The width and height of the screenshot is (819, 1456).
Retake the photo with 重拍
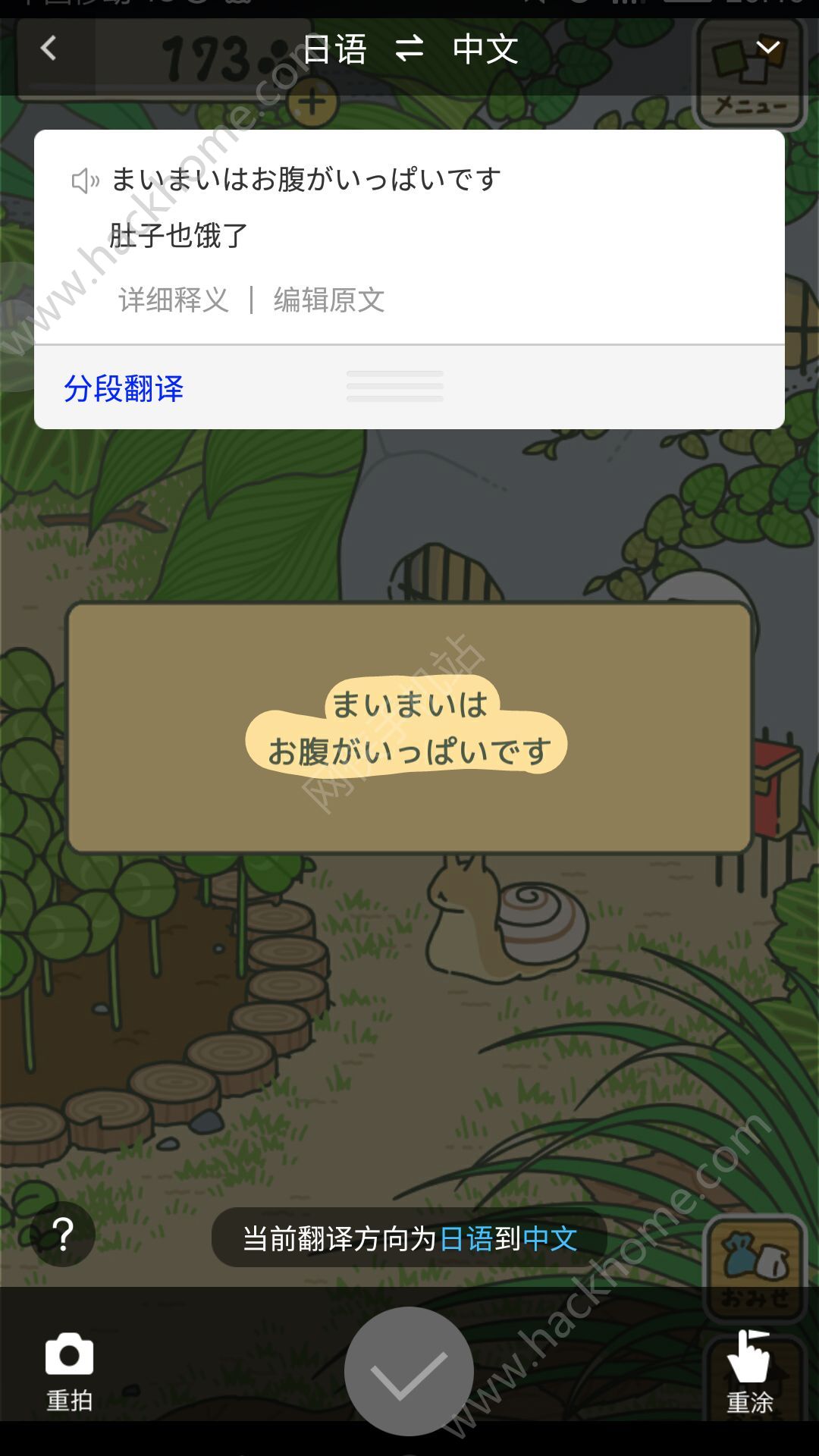[x=70, y=1373]
